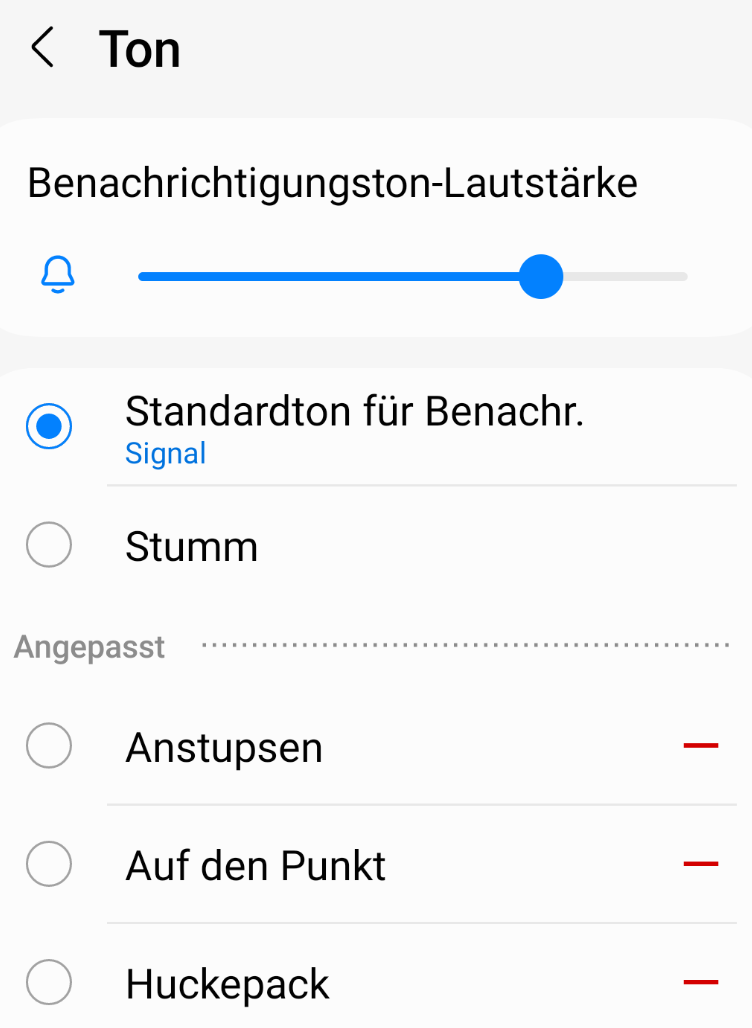Screen dimensions: 752x1028
Task: Go back from the Ton screen
Action: coord(42,49)
